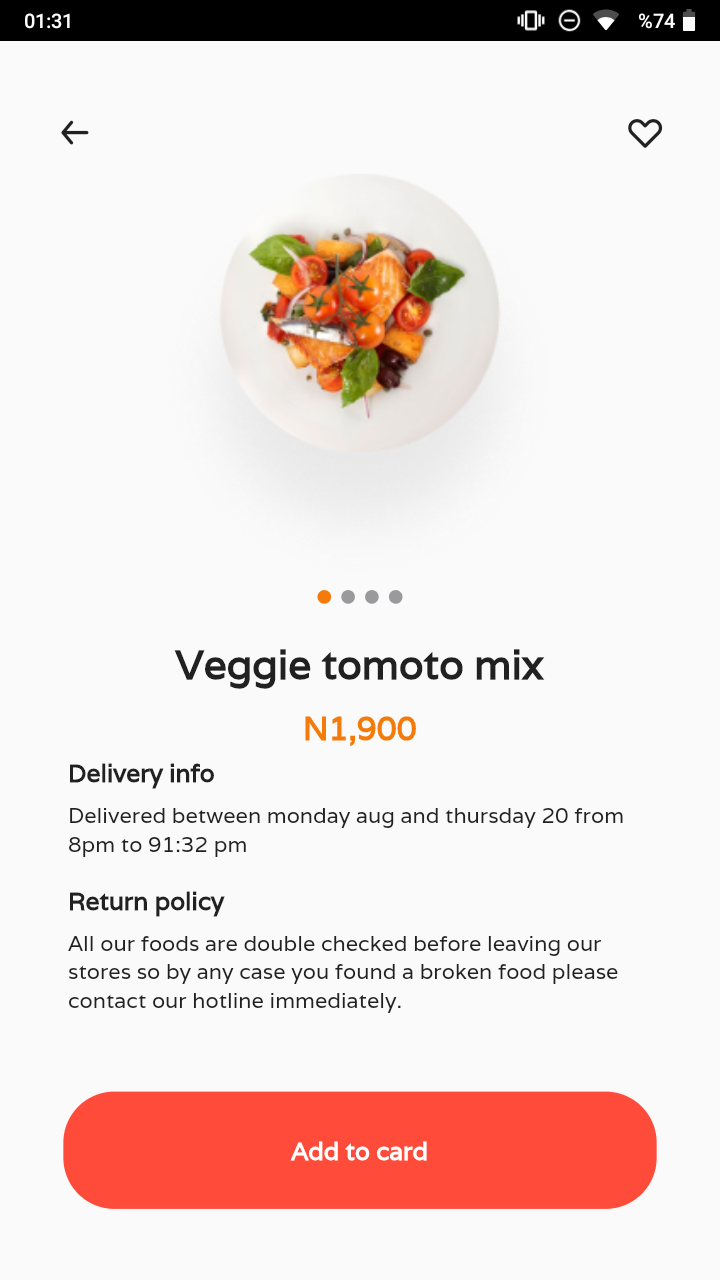
Task: Select the second carousel dot
Action: coord(348,596)
